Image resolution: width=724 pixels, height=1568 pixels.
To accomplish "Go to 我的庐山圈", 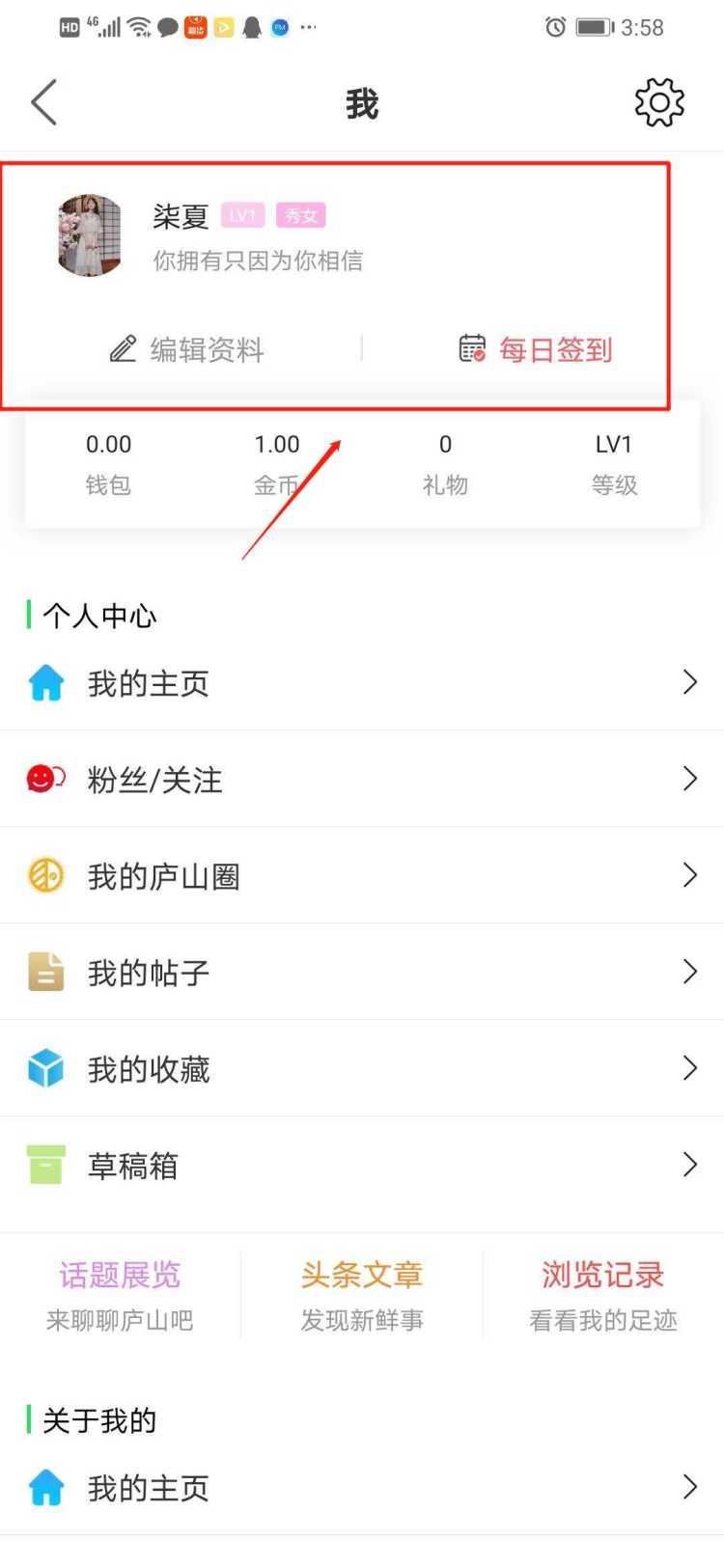I will pos(362,876).
